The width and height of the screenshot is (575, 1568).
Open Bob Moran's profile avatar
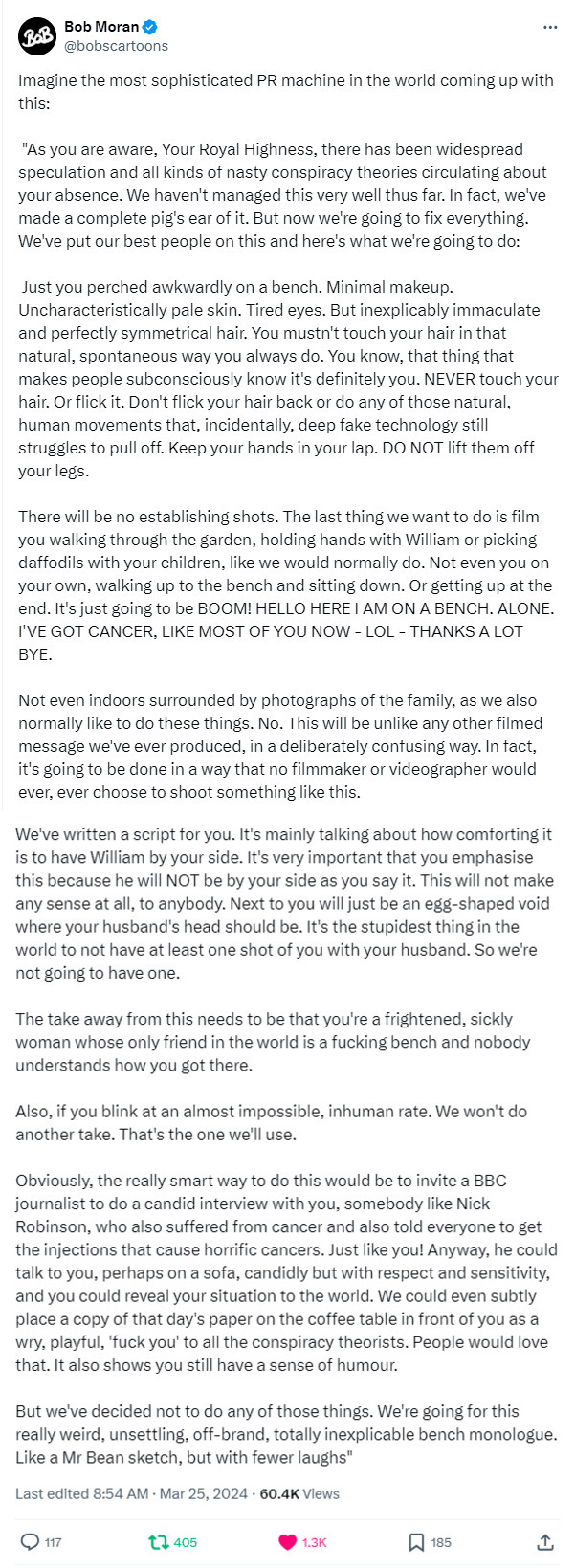tap(36, 36)
